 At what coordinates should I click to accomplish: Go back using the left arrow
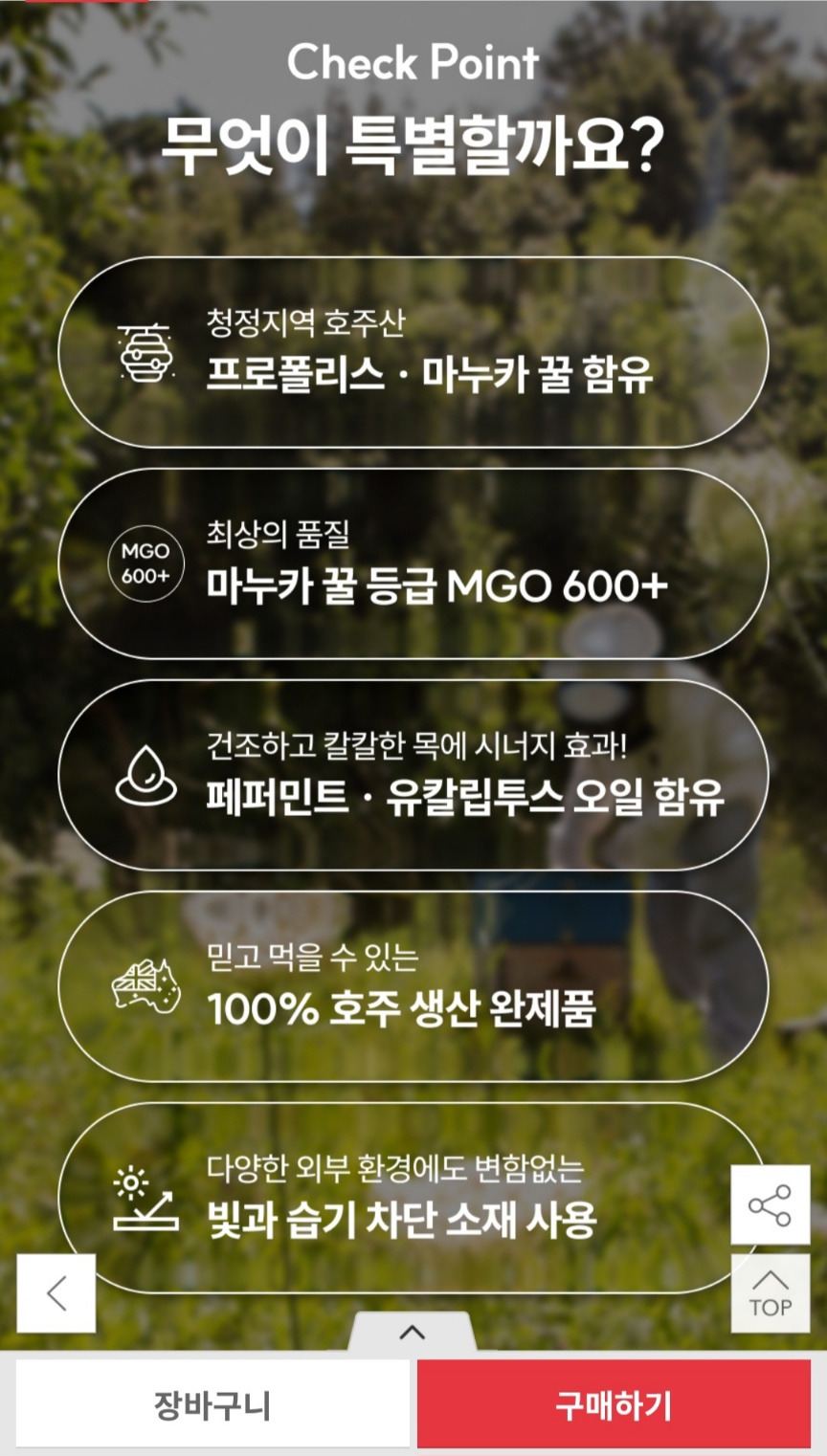tap(56, 1293)
